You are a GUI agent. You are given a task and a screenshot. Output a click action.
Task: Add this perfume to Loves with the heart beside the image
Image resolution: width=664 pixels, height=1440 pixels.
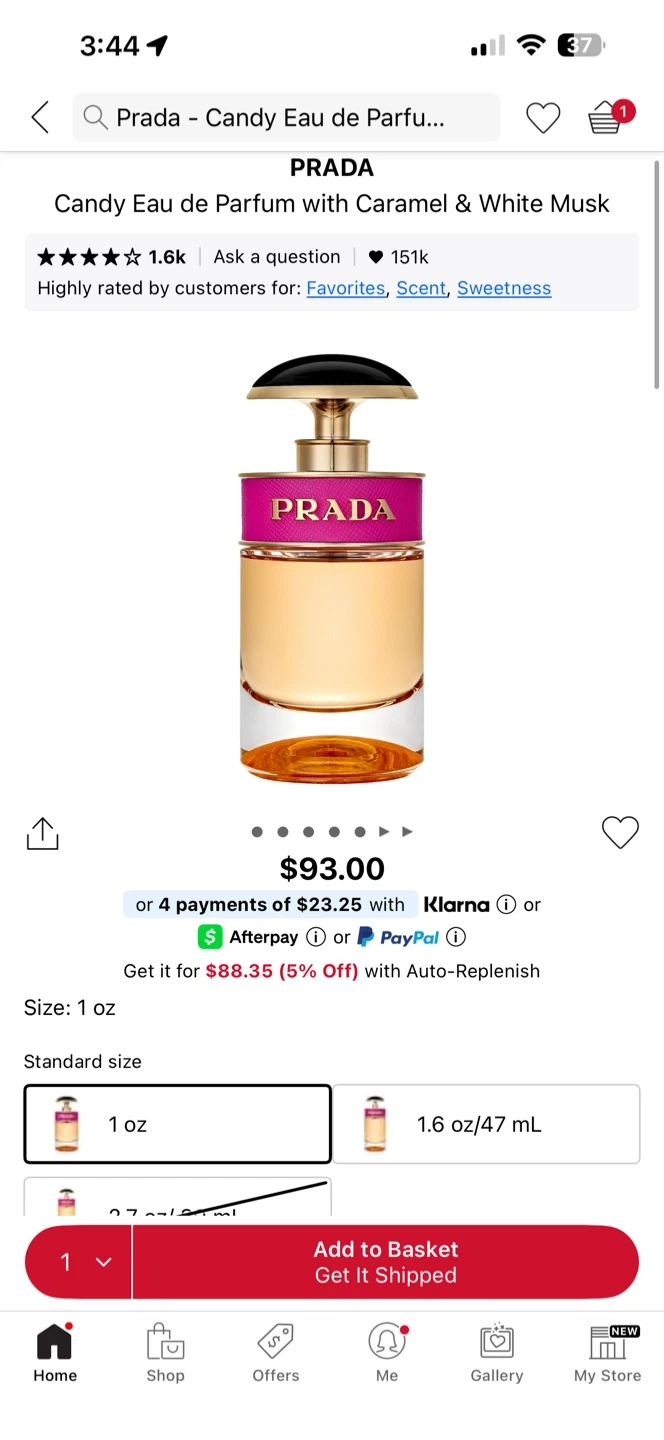tap(620, 832)
